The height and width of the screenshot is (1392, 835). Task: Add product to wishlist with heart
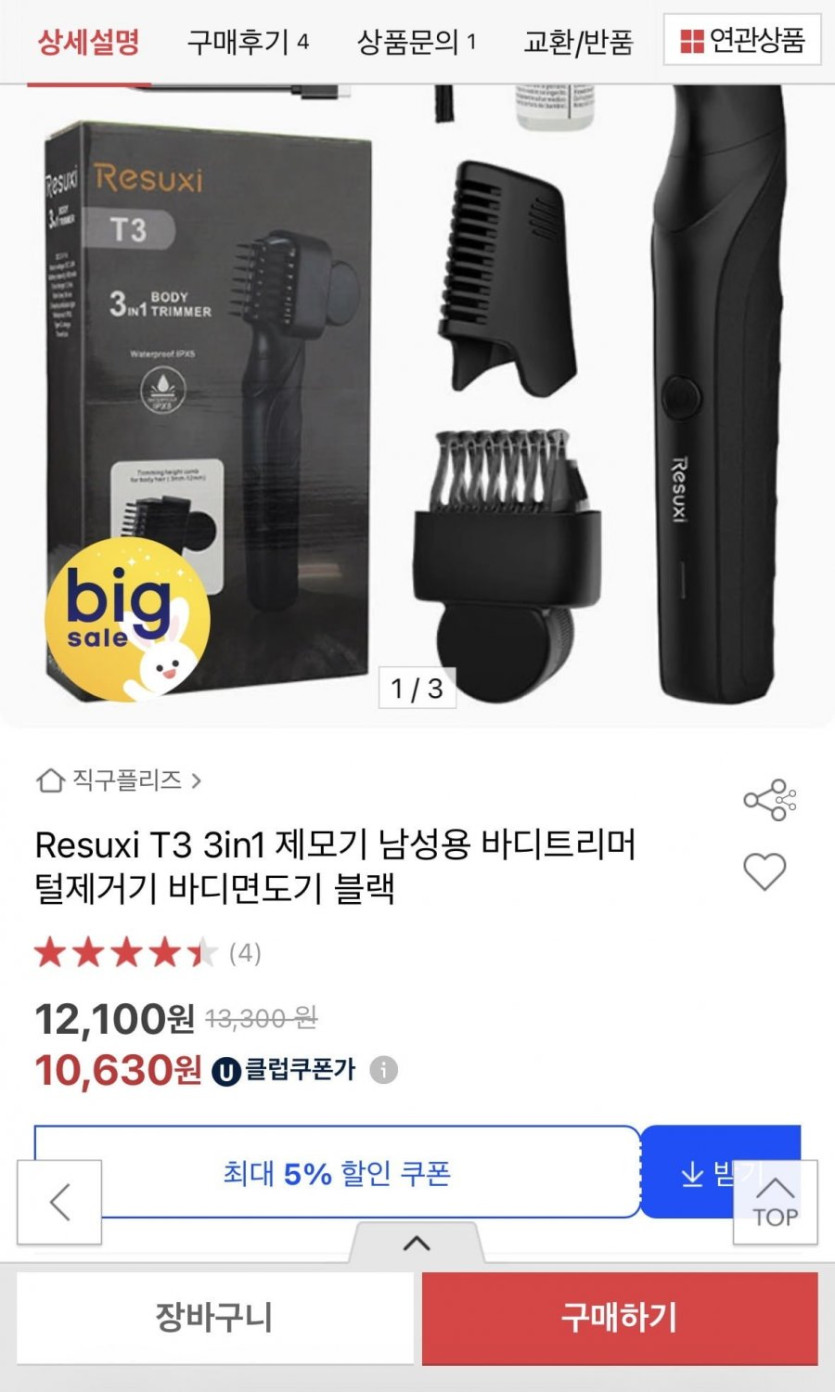coord(765,872)
